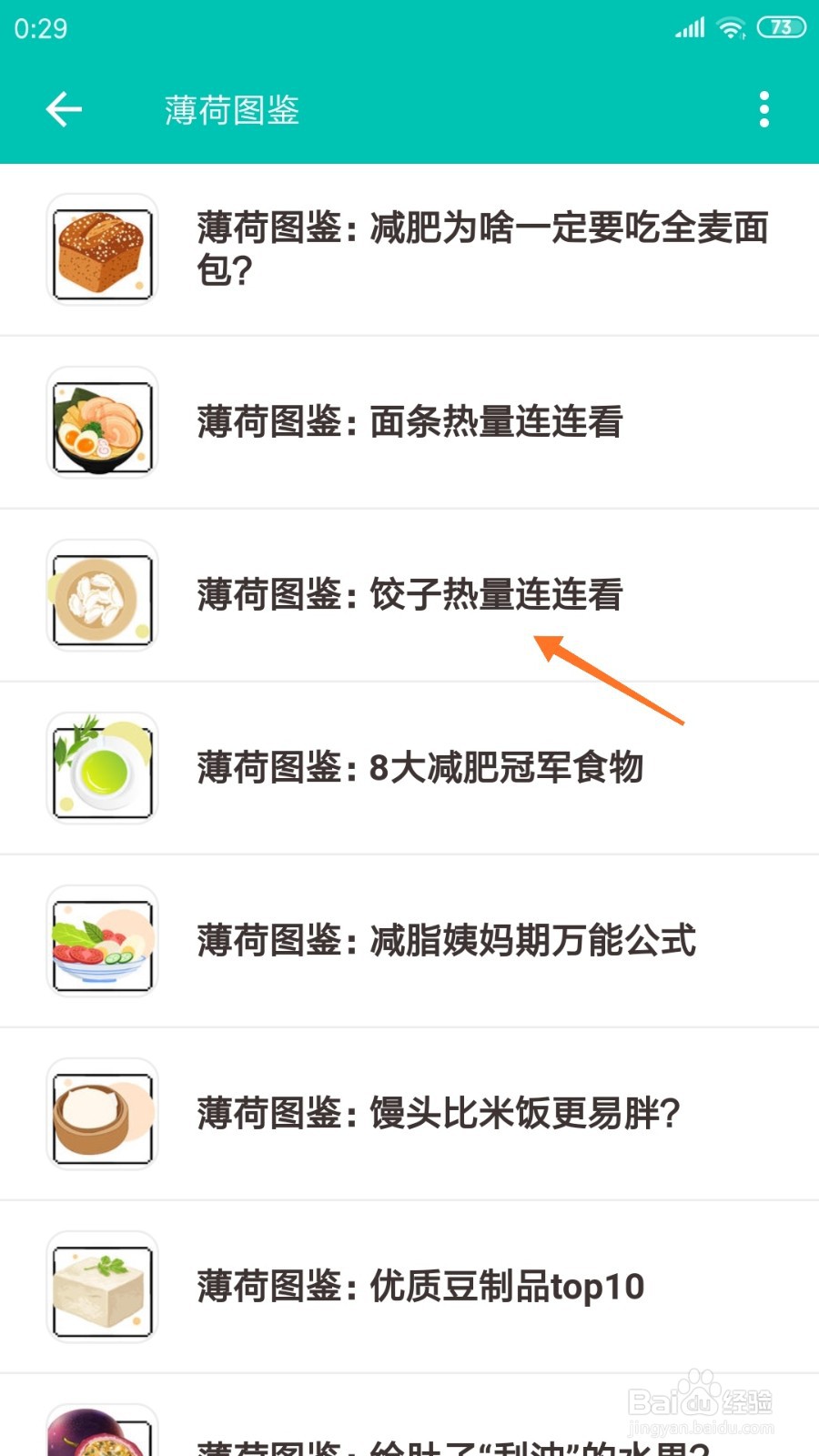
Task: Open 薄荷图鉴：优质豆制品top10 article
Action: point(419,1288)
